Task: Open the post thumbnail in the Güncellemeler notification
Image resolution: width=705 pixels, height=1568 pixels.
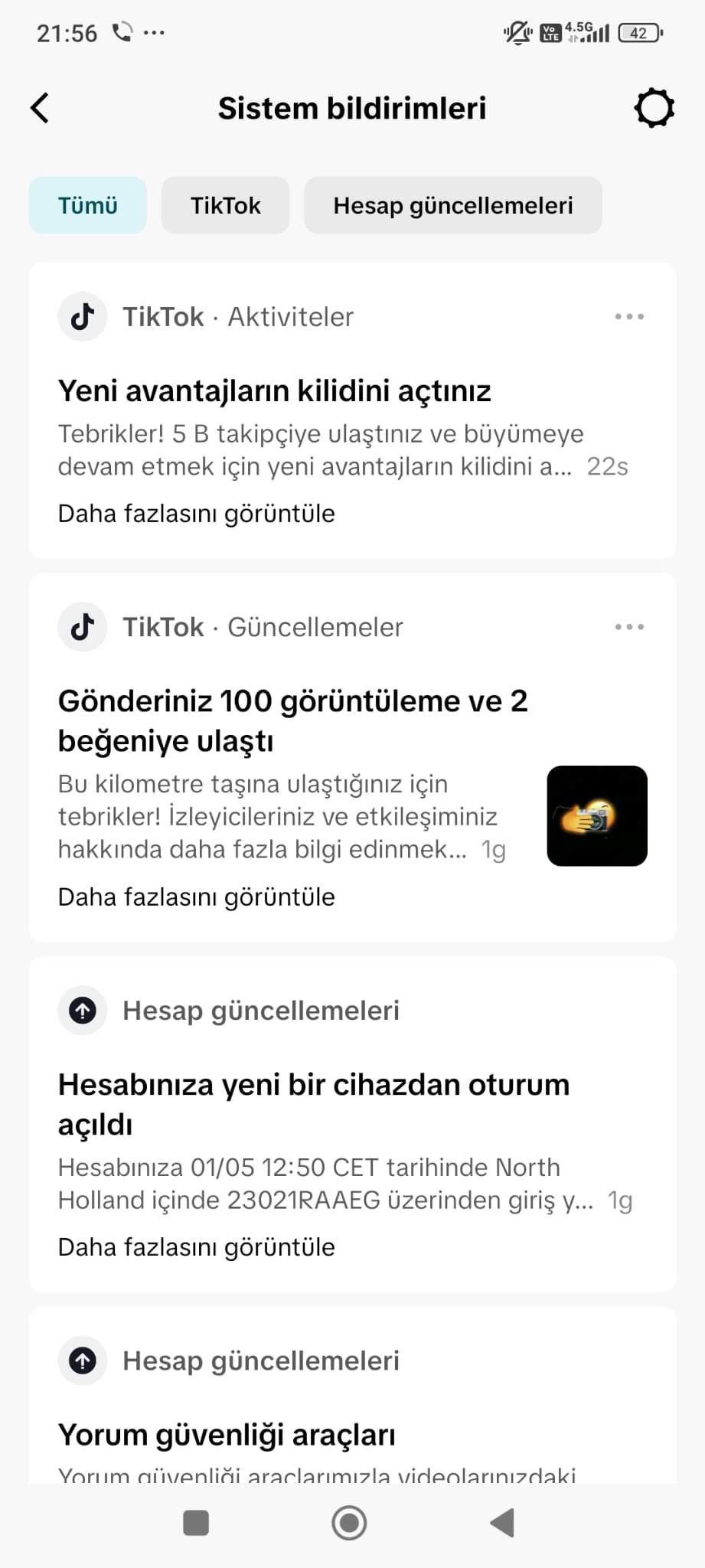Action: click(x=597, y=816)
